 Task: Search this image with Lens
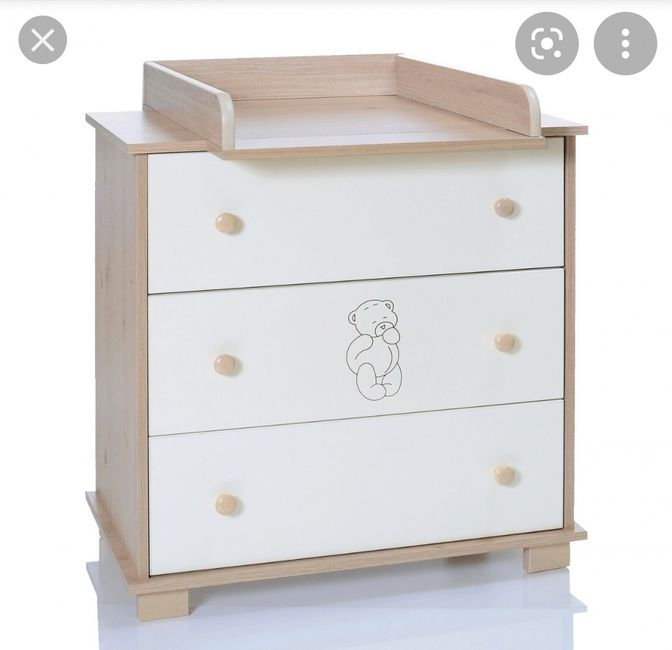pyautogui.click(x=547, y=42)
